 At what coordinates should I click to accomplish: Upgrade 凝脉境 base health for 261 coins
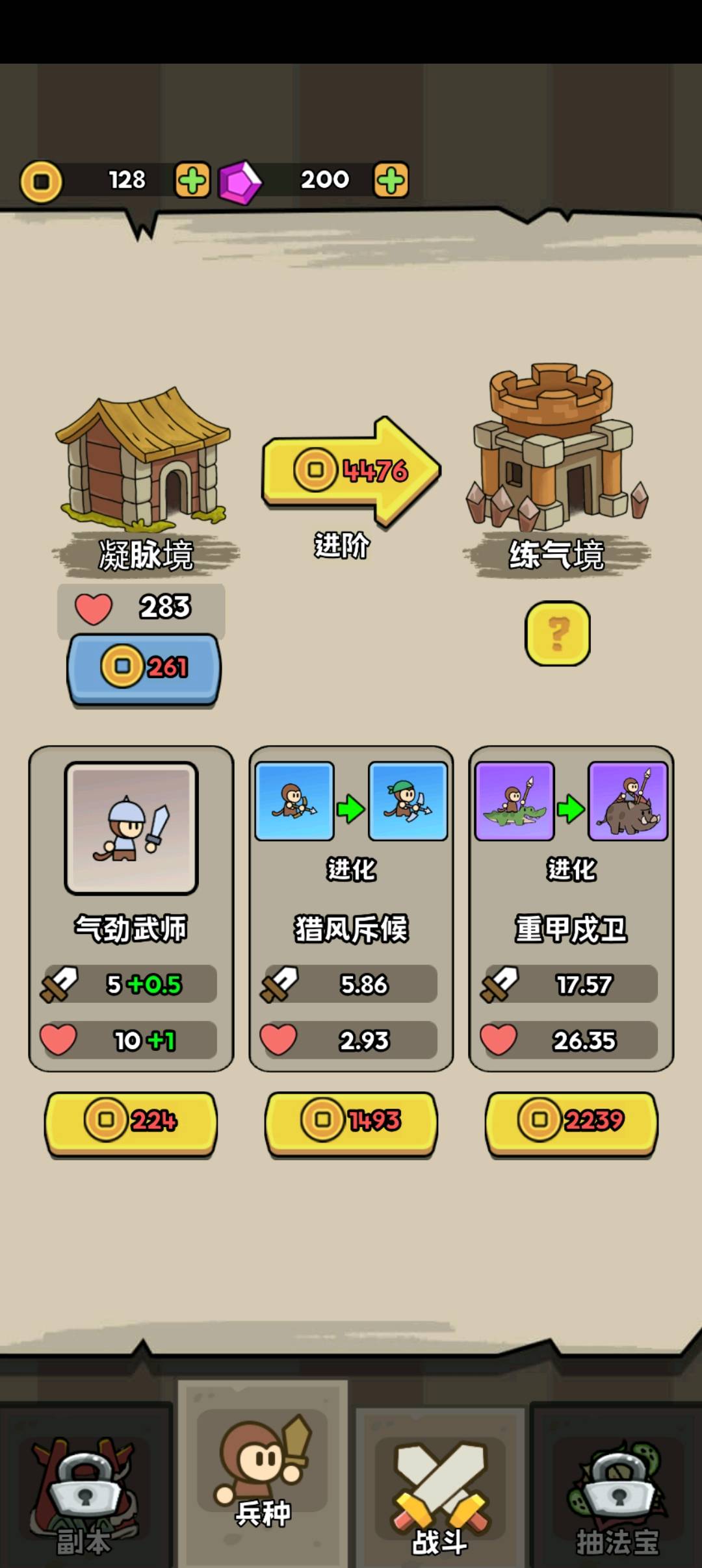click(144, 668)
